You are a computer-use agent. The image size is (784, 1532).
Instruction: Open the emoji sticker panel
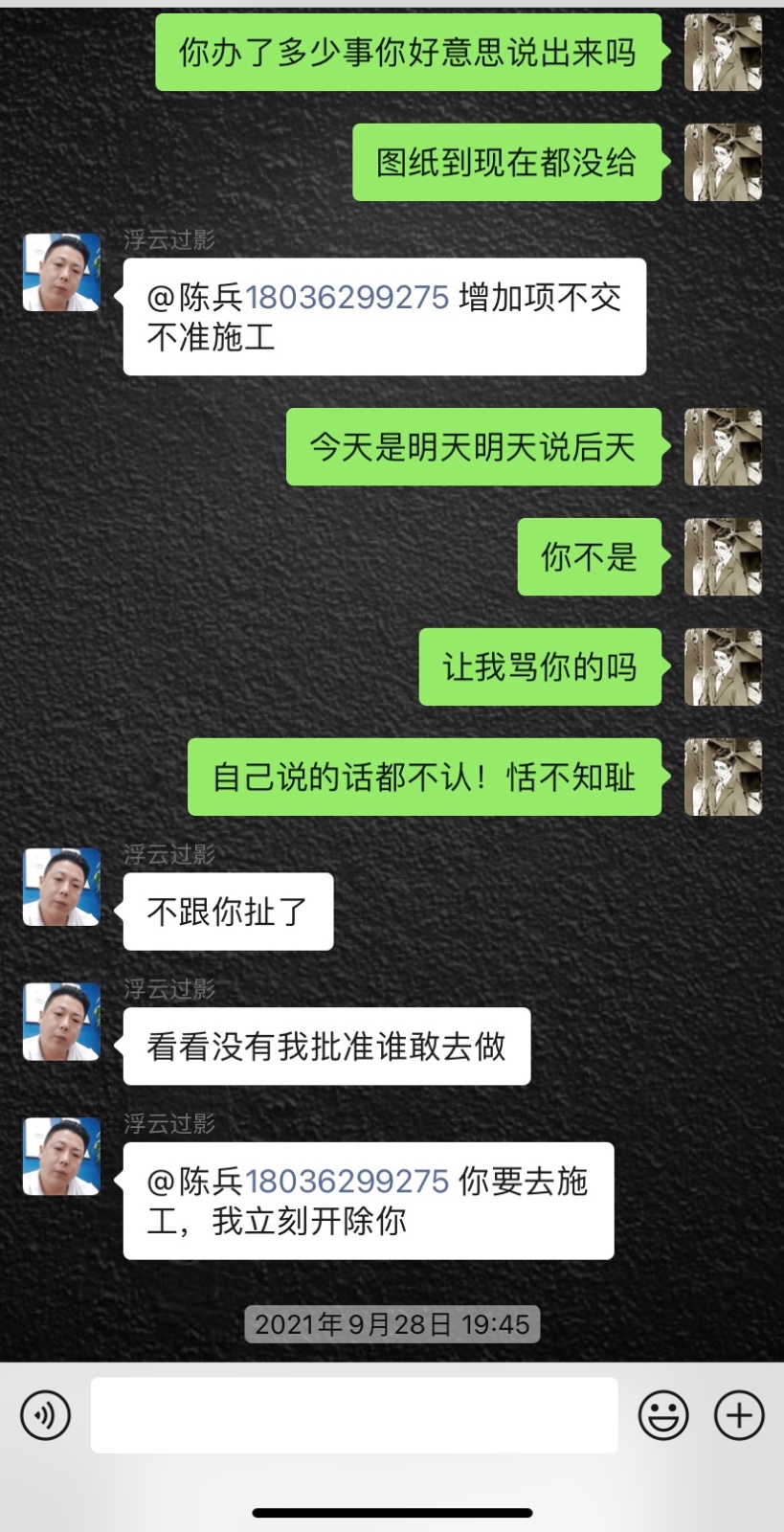pyautogui.click(x=663, y=1415)
